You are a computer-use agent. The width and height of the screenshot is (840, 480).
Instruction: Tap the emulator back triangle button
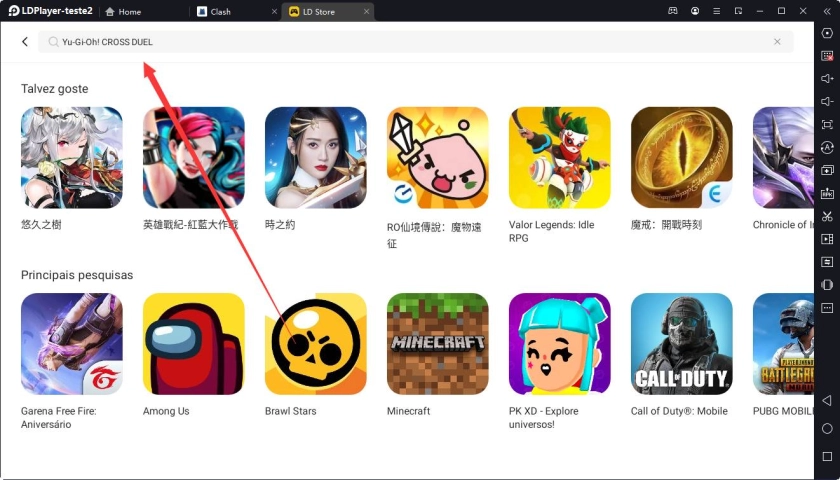827,401
